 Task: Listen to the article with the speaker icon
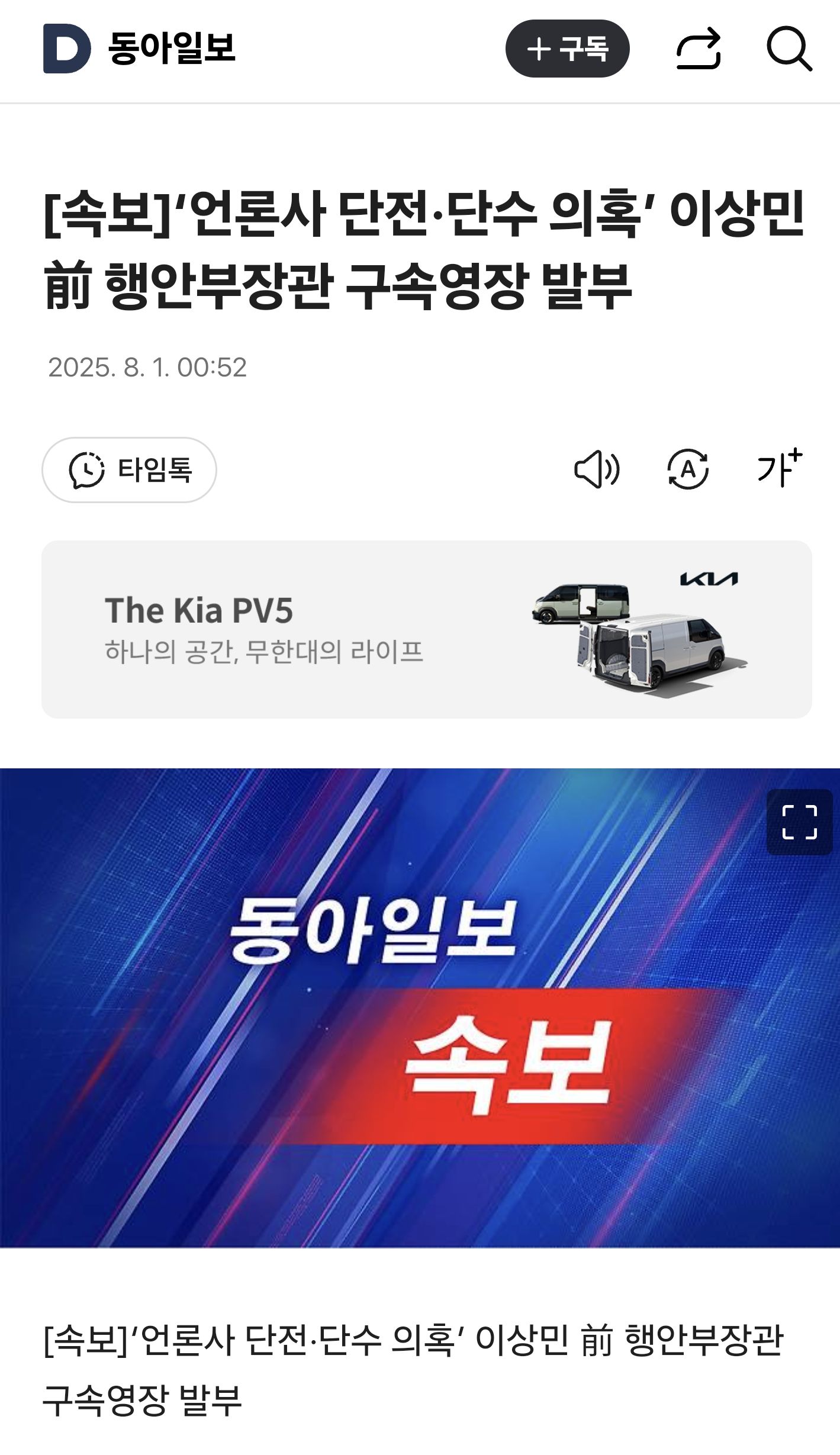597,470
